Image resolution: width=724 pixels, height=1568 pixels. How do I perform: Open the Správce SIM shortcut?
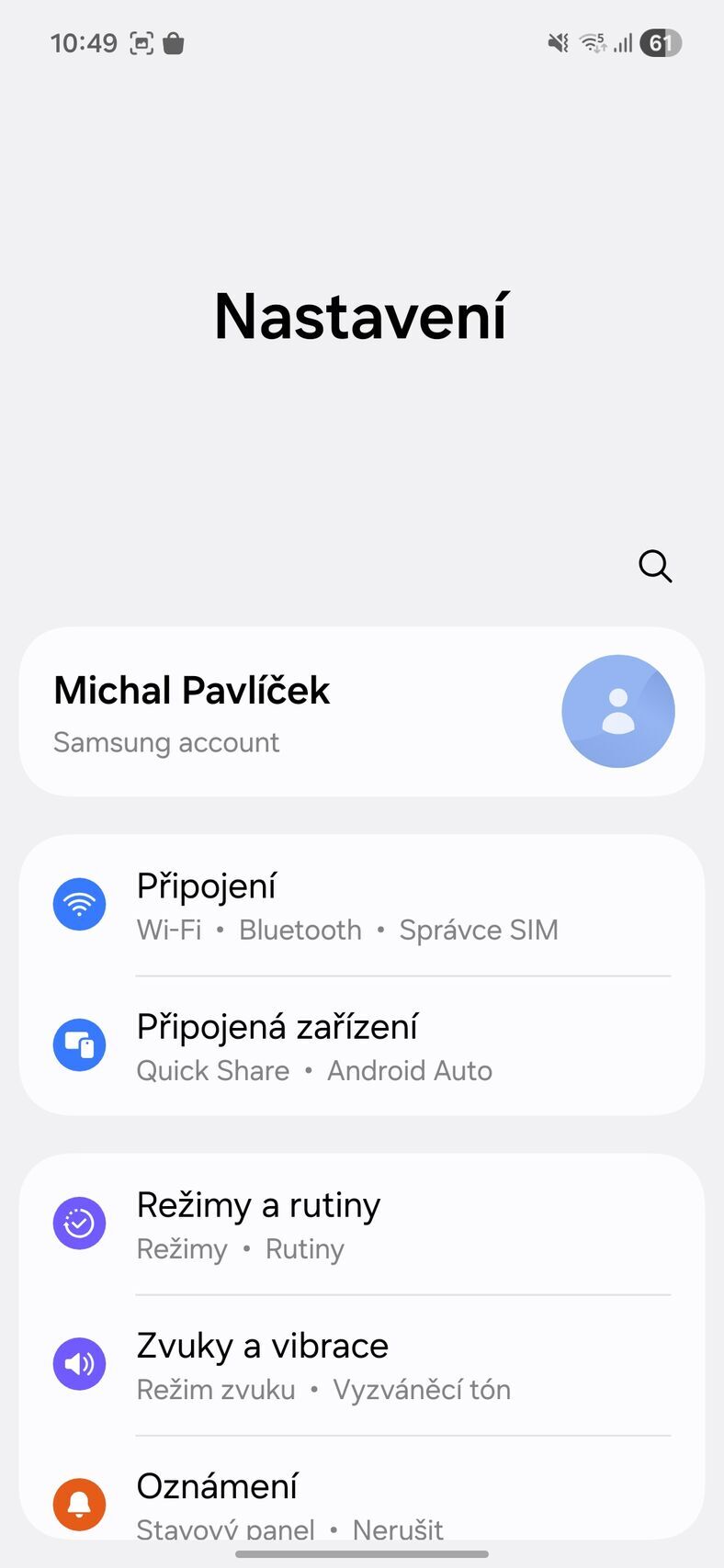[479, 930]
